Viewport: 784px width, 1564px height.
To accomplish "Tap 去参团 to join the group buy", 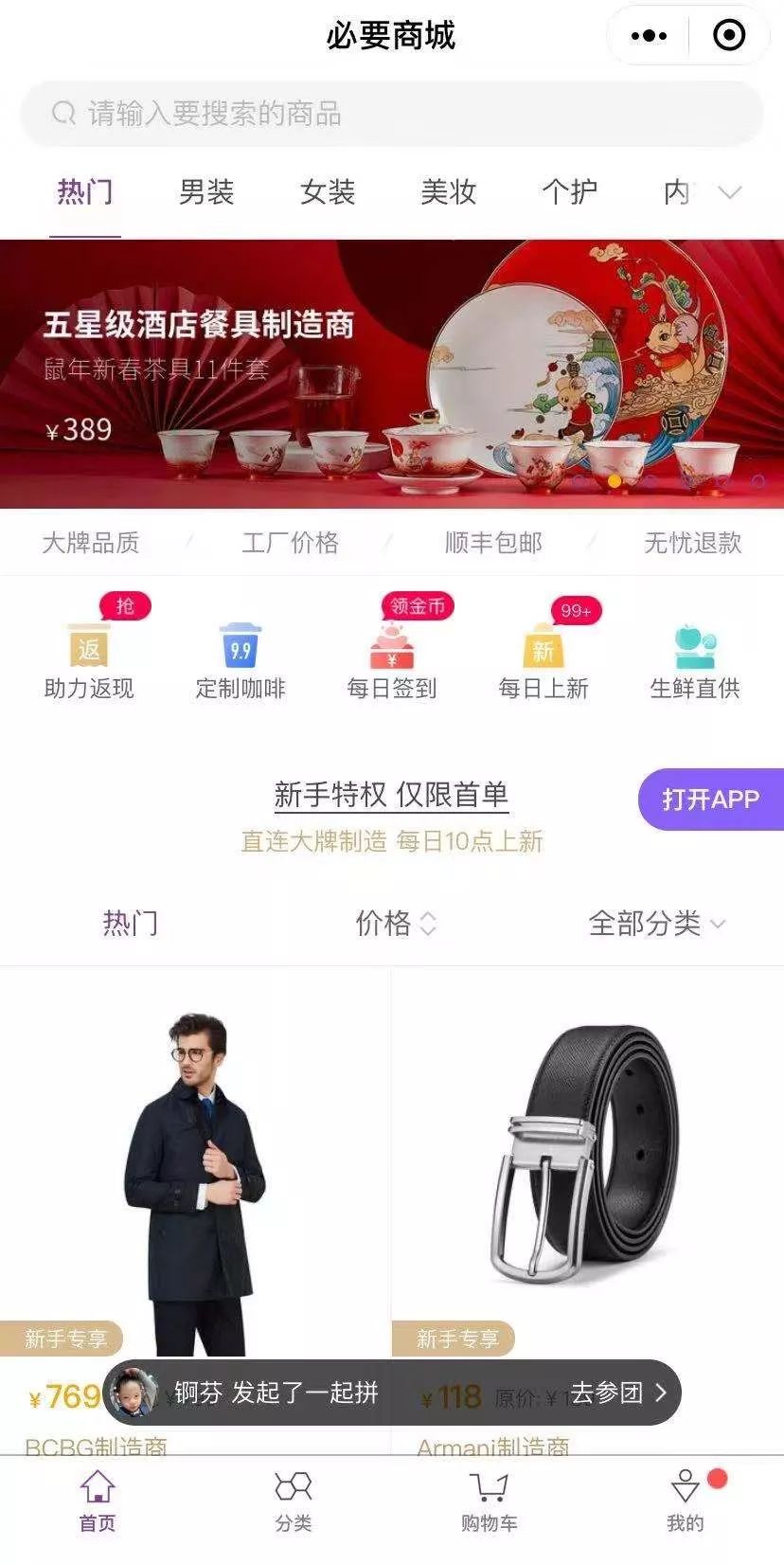I will [619, 1393].
